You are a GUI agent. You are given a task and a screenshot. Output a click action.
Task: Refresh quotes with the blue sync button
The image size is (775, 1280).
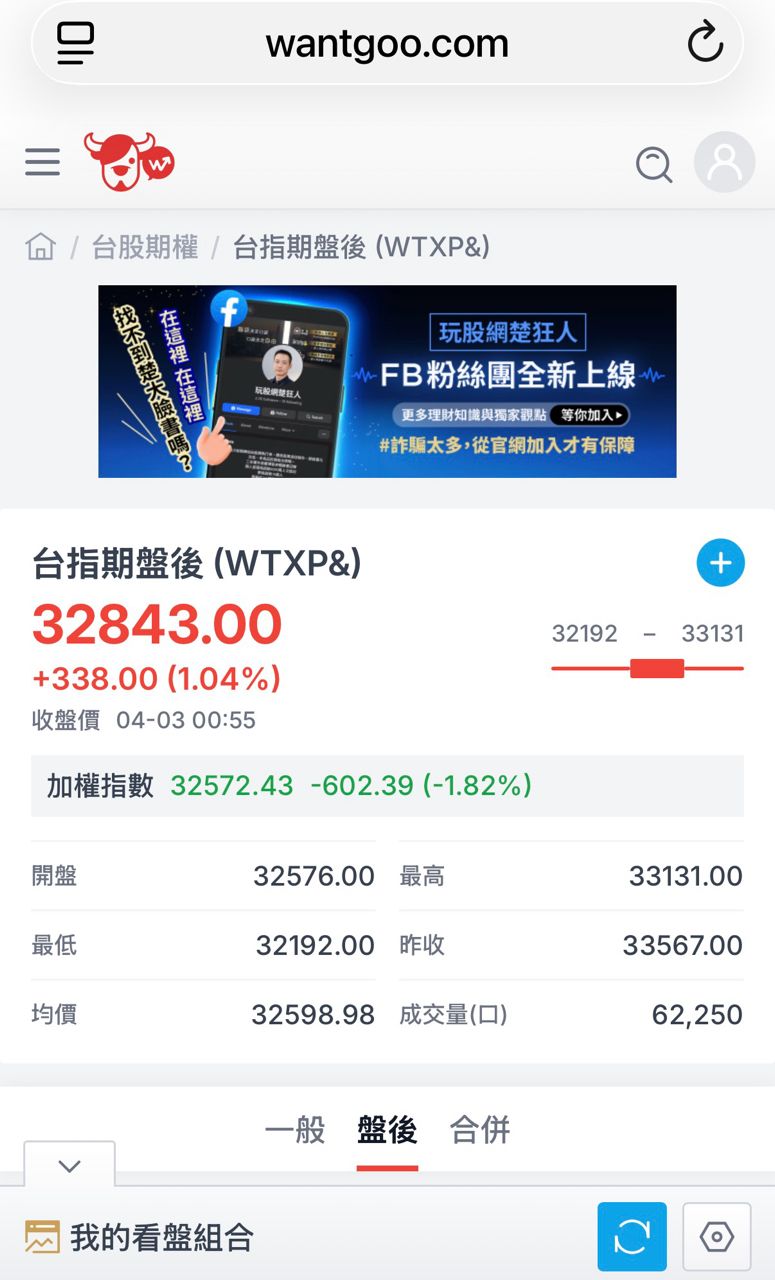[632, 1237]
